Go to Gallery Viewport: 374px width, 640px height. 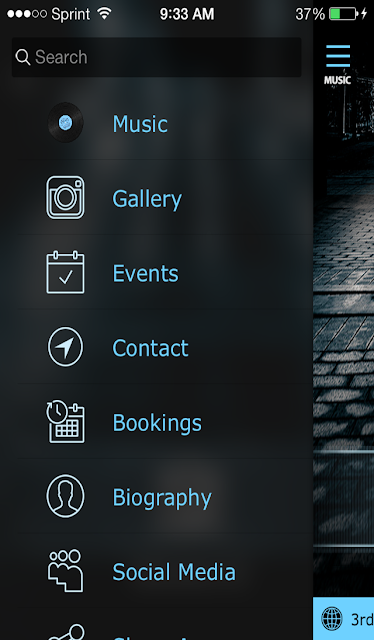pos(157,198)
